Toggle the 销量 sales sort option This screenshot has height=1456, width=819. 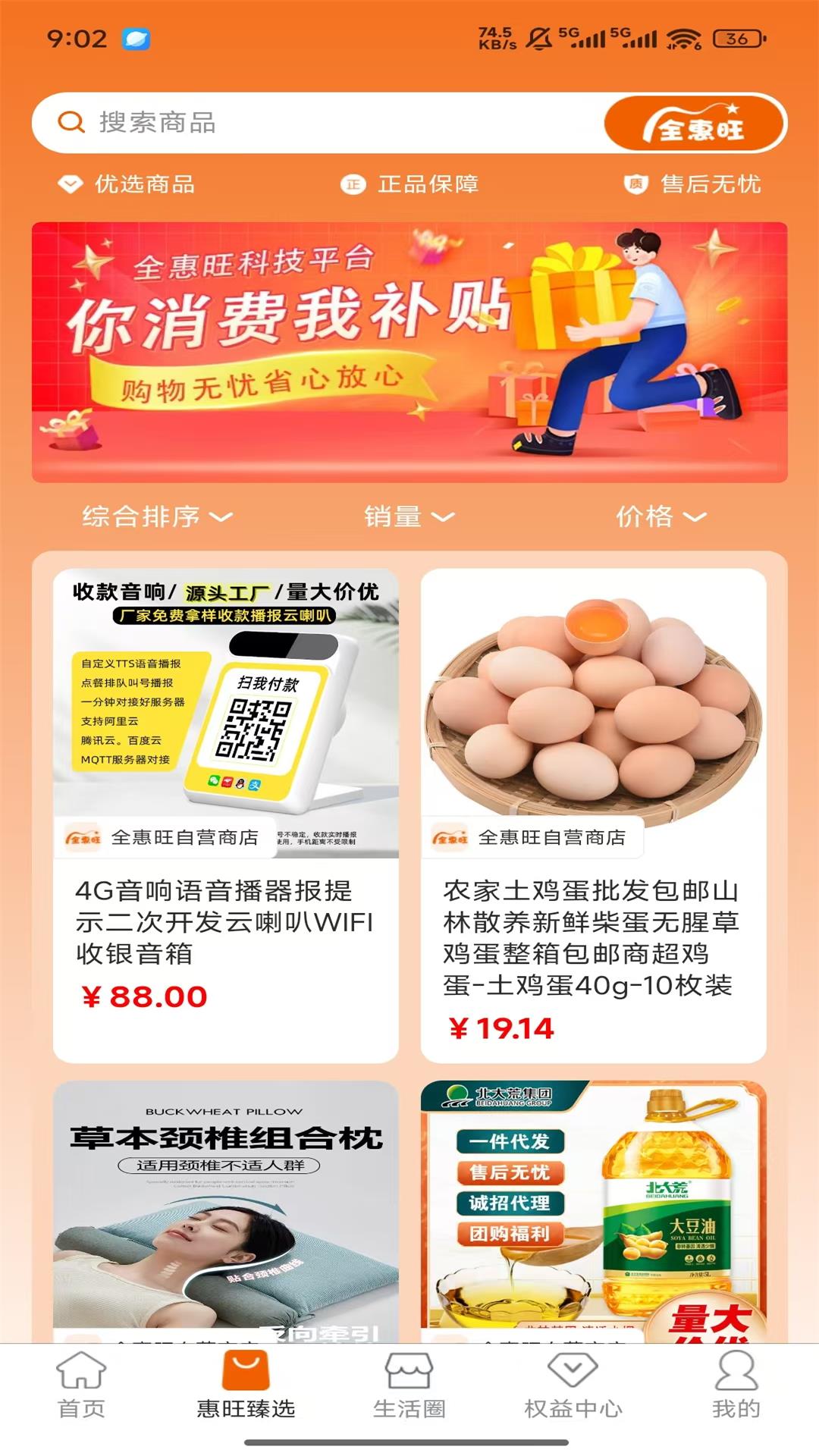click(397, 515)
